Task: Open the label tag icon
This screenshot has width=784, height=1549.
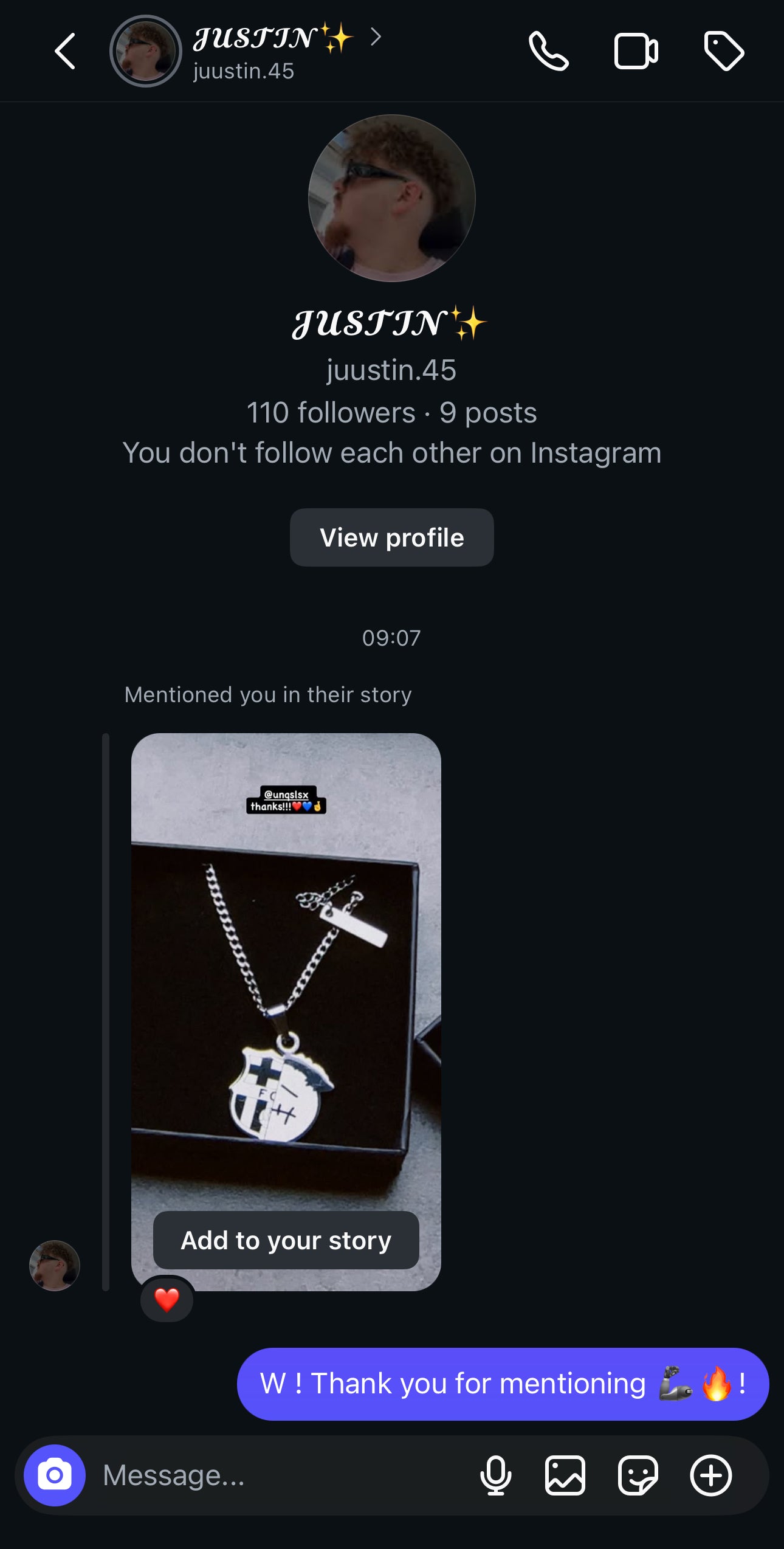Action: tap(723, 52)
